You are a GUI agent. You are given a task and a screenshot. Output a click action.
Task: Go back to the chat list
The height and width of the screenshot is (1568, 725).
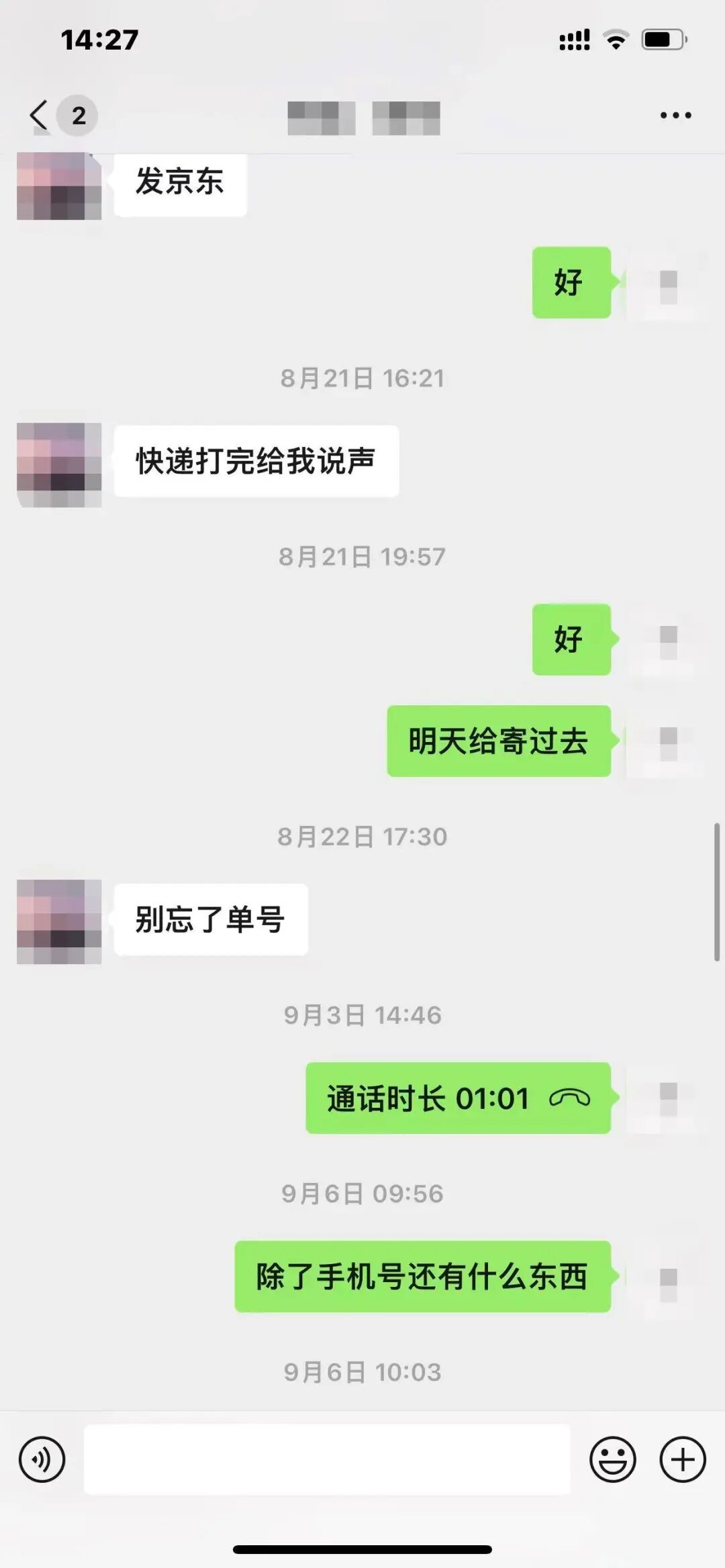click(x=40, y=115)
